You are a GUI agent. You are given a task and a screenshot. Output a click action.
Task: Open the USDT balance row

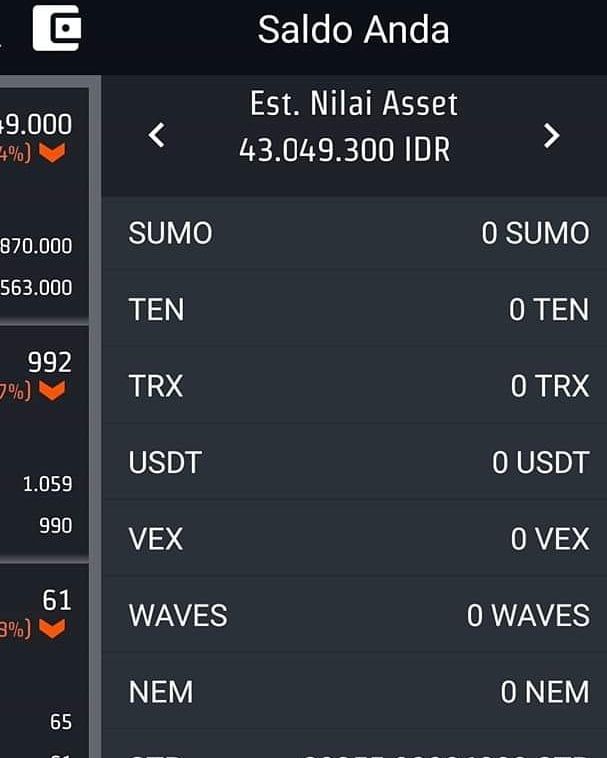(354, 462)
